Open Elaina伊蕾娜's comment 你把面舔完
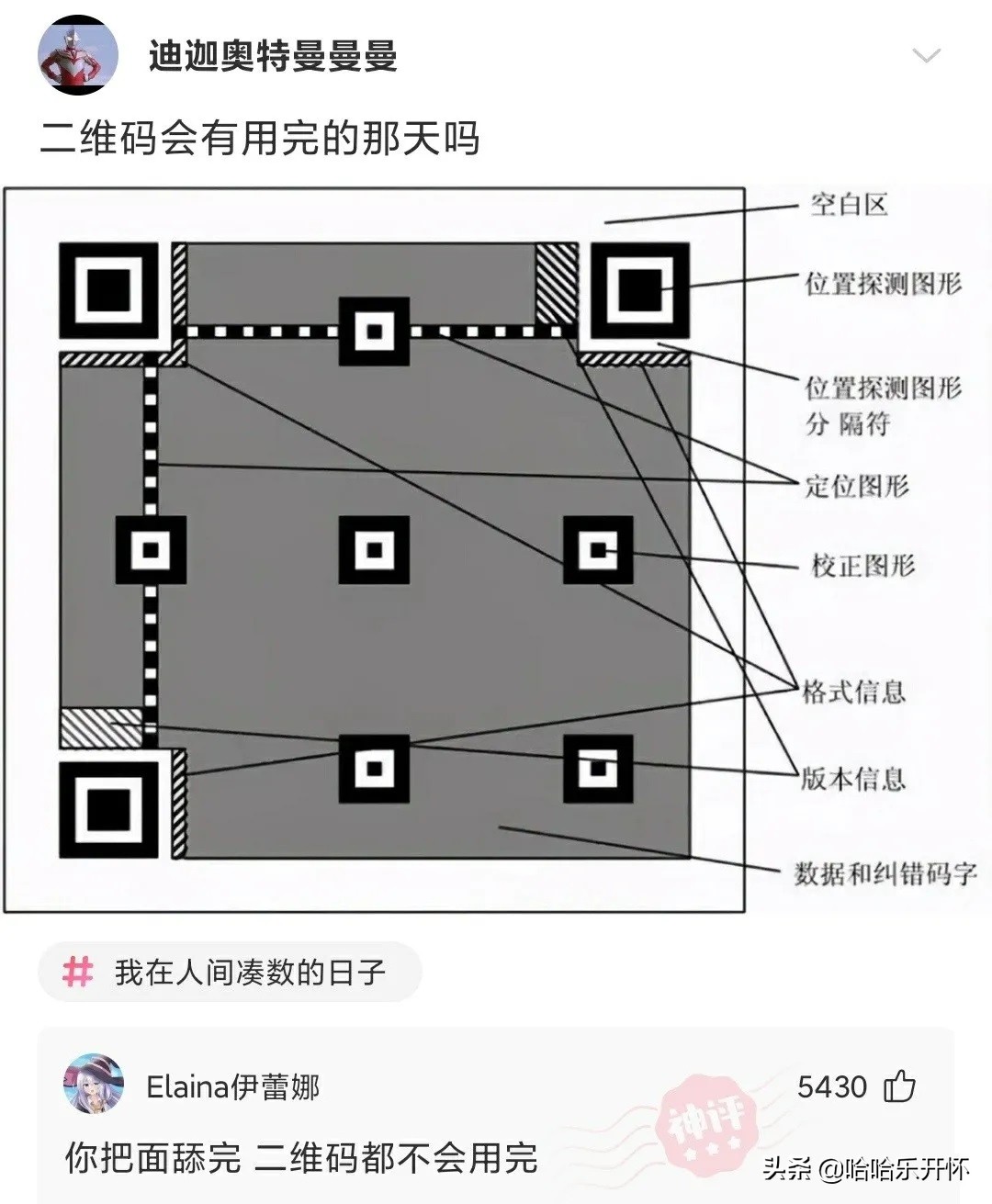 coord(300,1157)
